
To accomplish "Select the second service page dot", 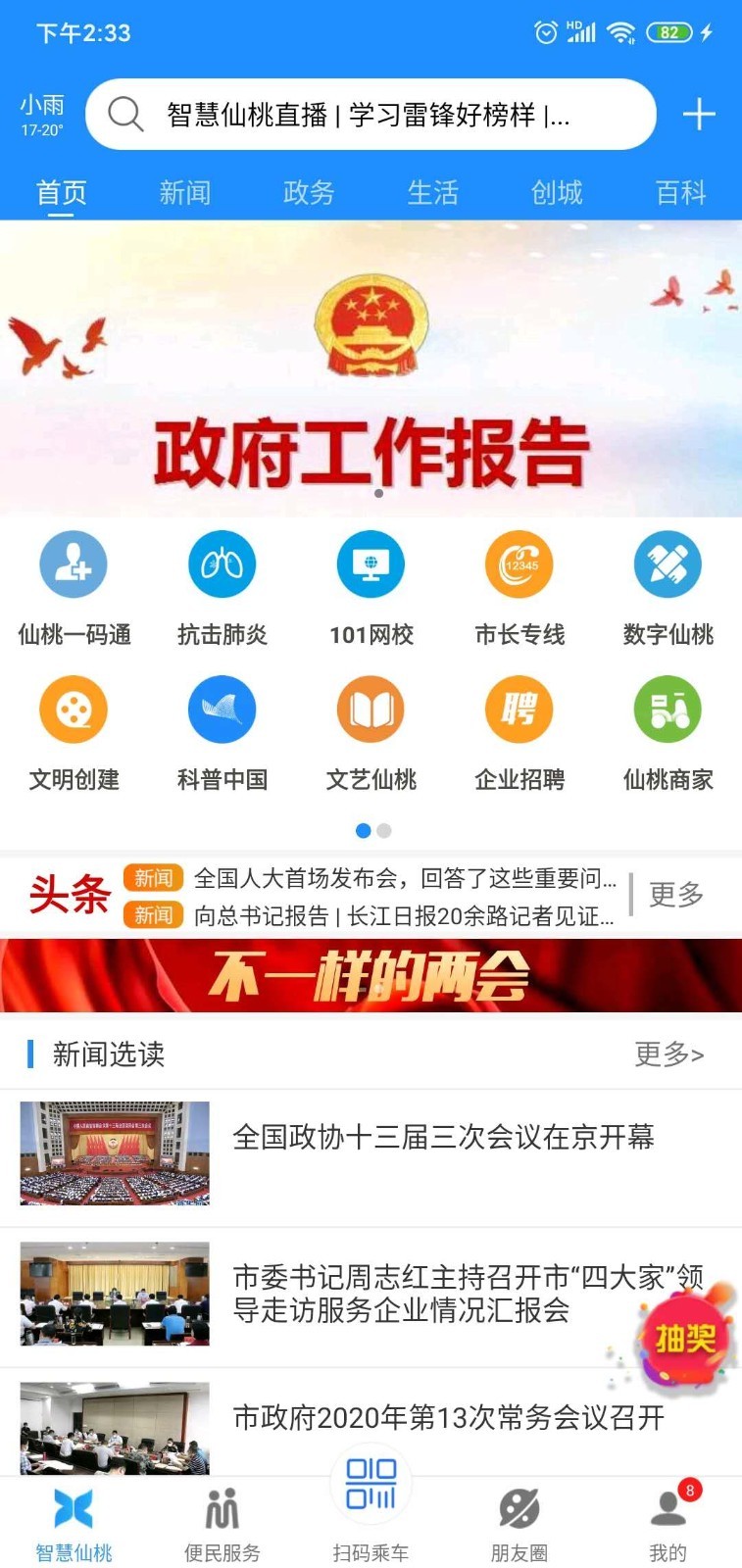I will (383, 830).
